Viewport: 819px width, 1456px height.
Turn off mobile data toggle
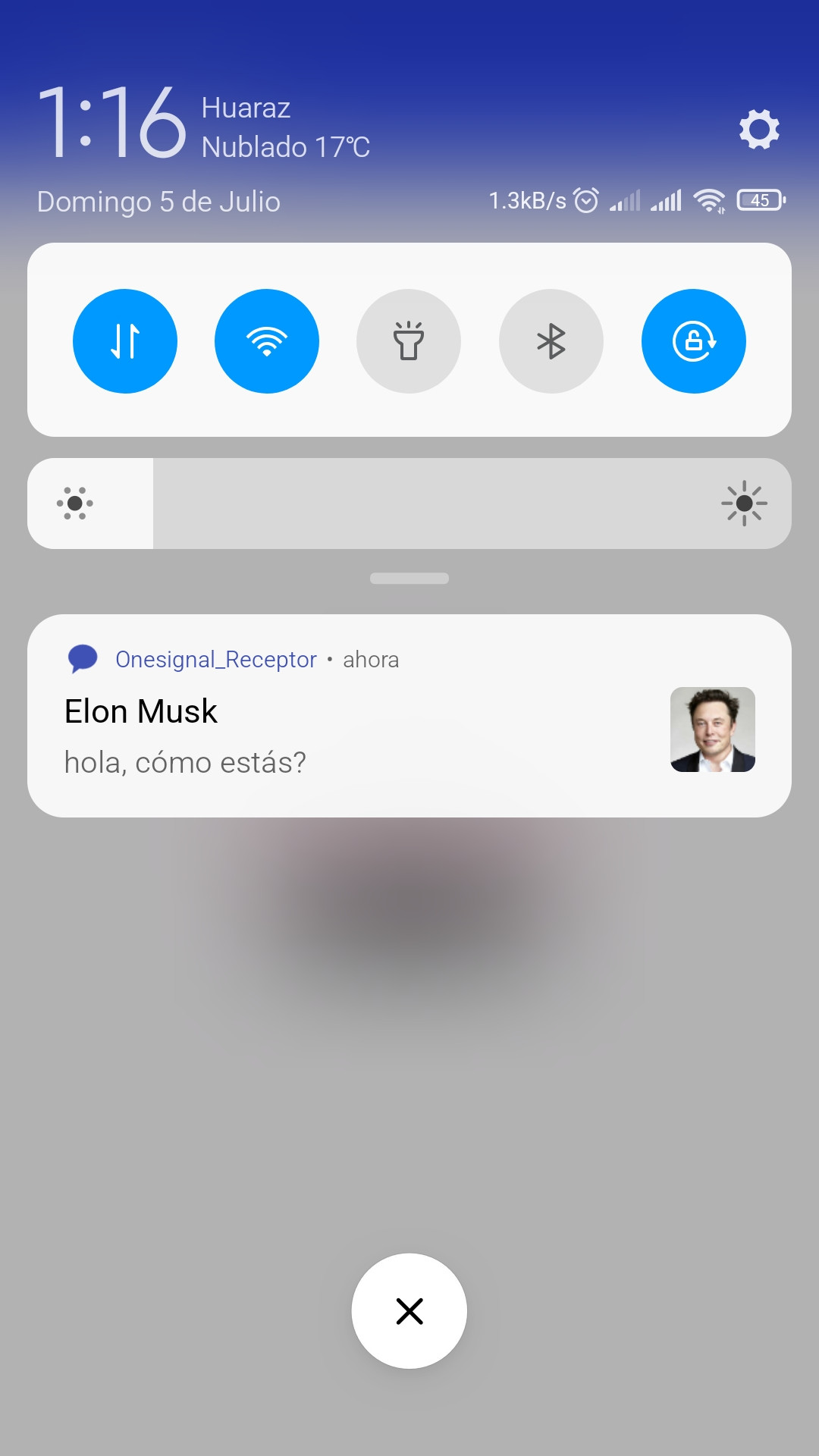click(125, 341)
